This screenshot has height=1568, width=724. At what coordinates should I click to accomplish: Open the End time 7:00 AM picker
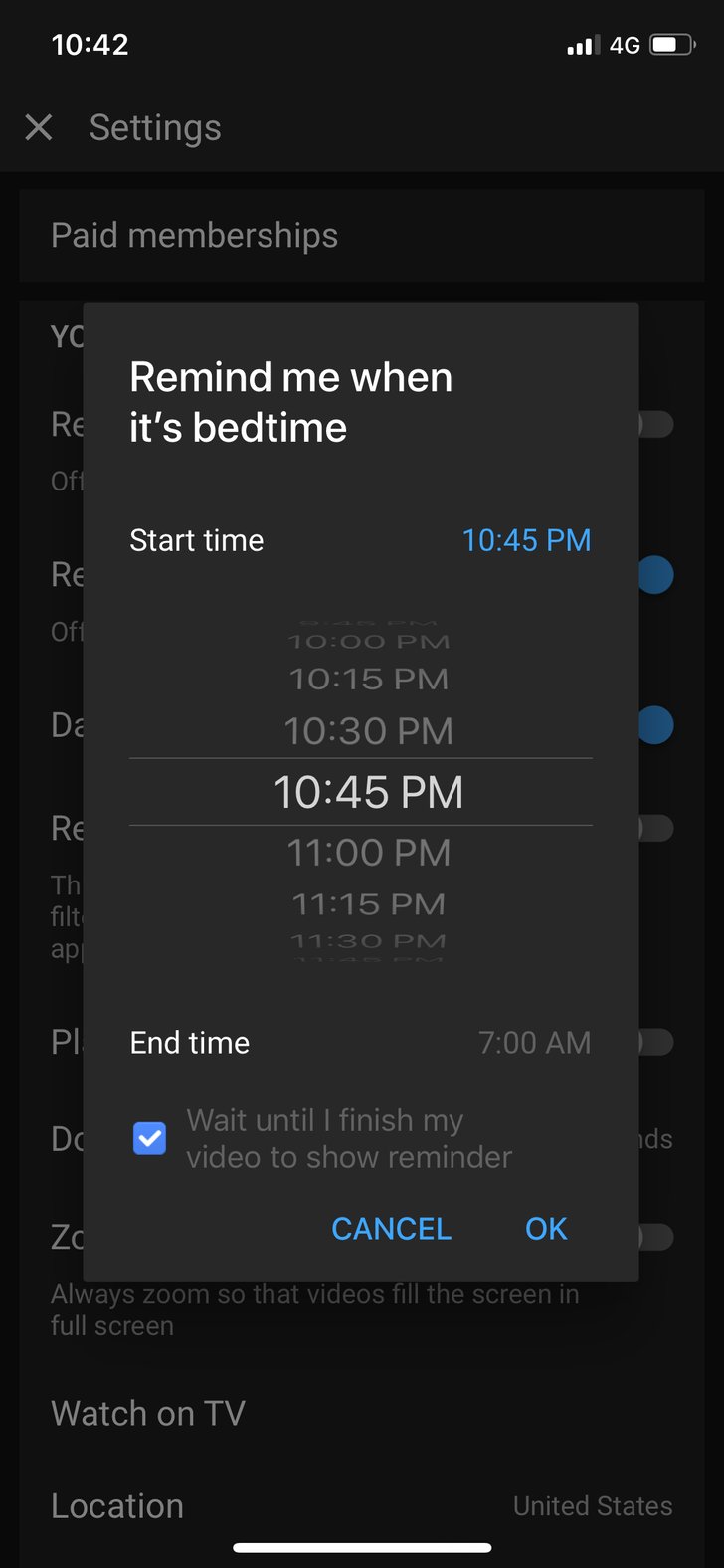click(360, 1042)
